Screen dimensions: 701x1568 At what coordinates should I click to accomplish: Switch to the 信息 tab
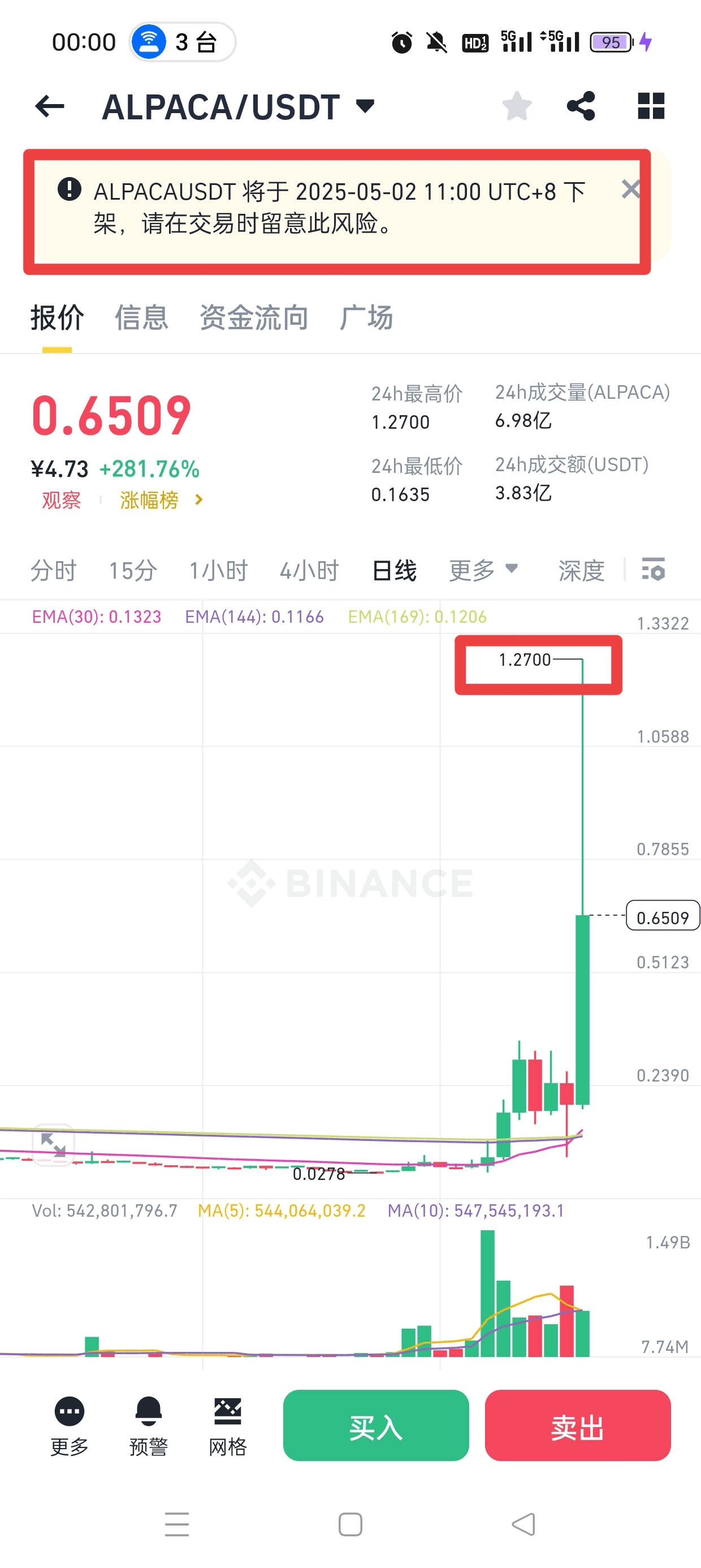(x=141, y=318)
